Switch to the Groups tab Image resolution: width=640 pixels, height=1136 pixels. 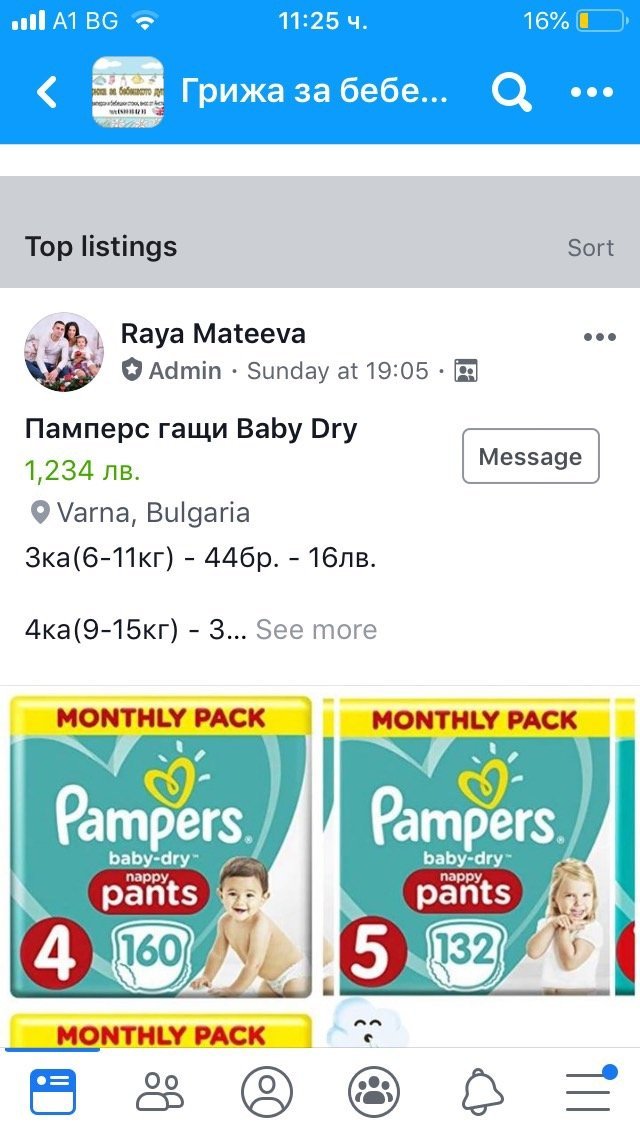point(374,1091)
